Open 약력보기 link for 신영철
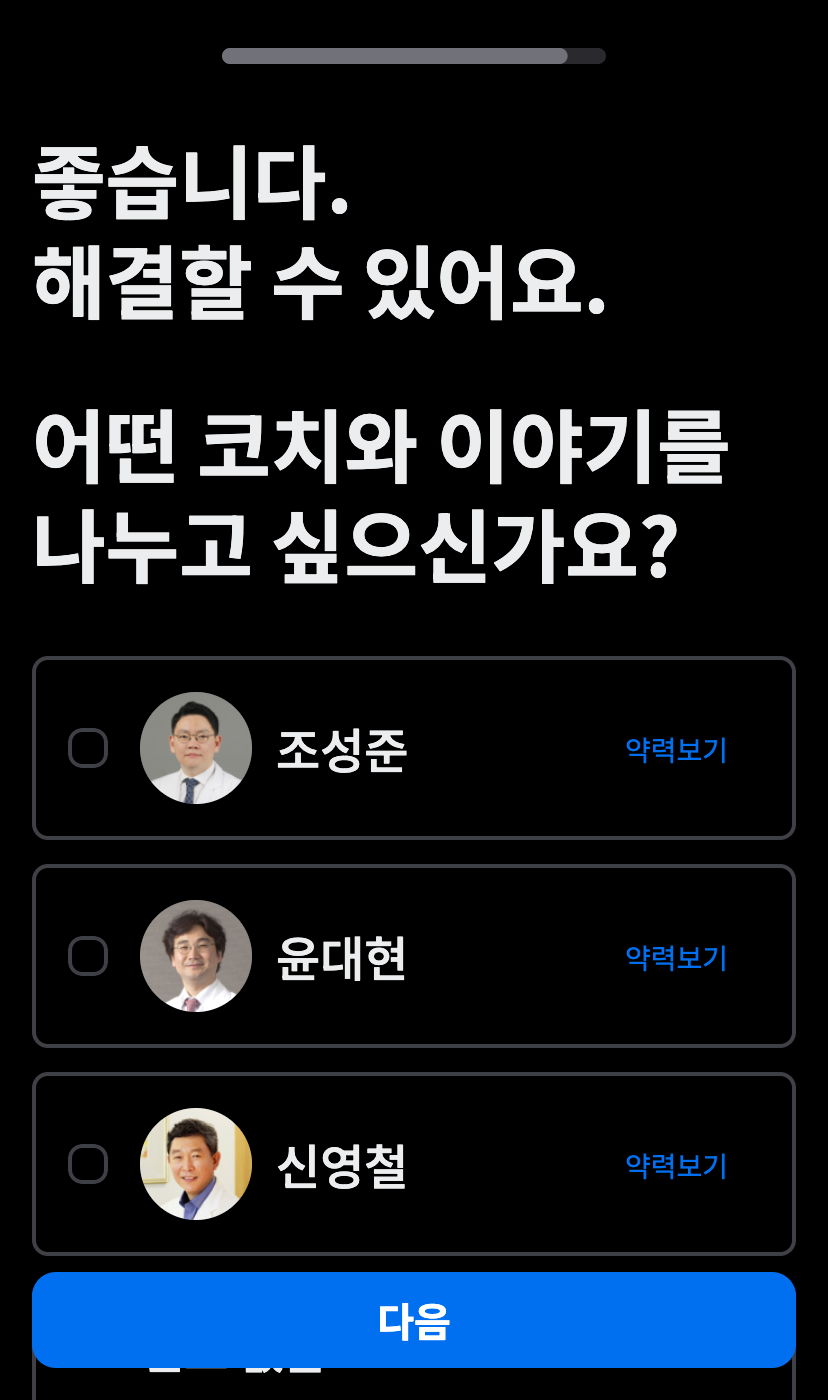 pyautogui.click(x=676, y=1166)
